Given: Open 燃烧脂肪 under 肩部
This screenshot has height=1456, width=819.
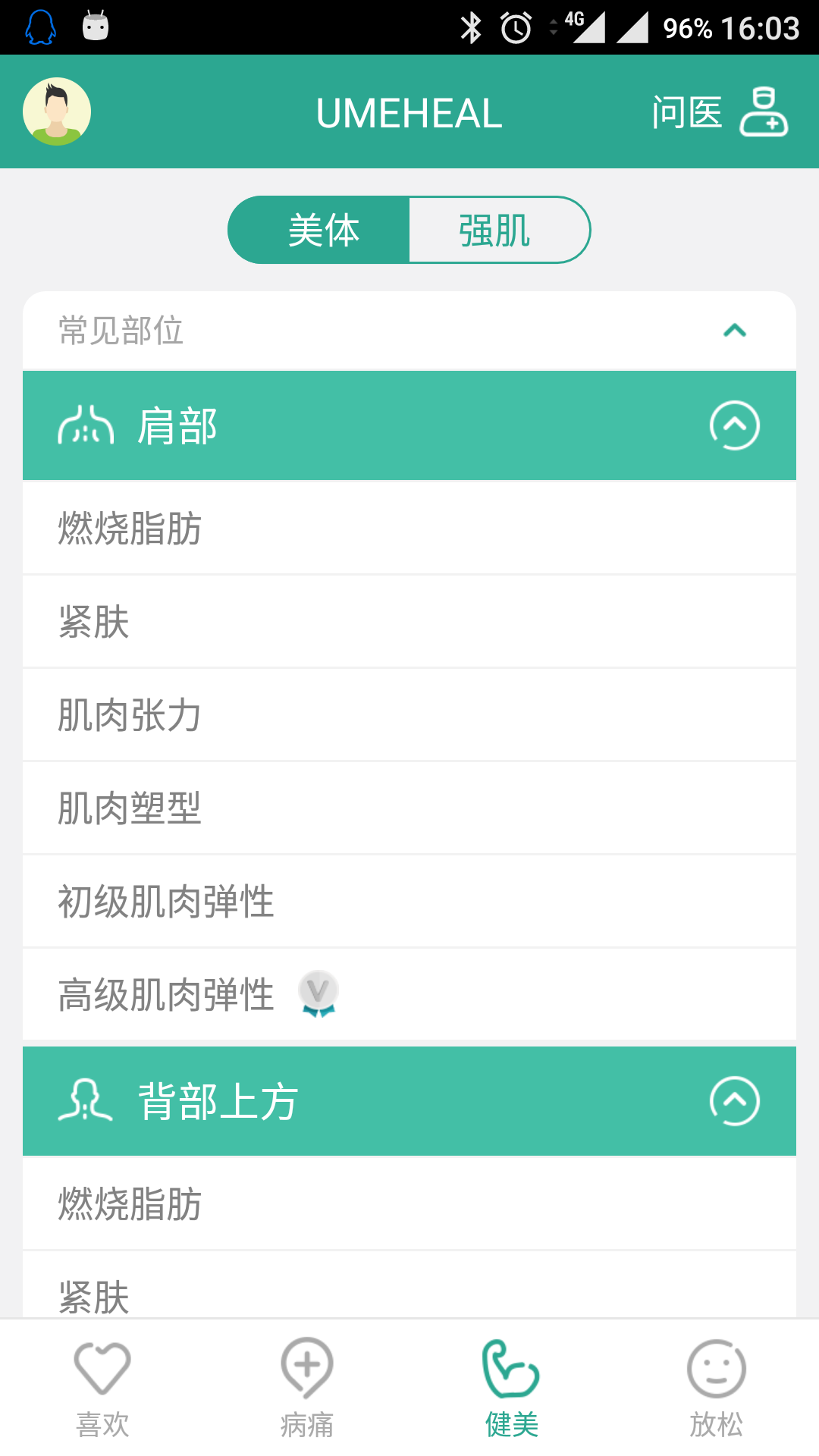Looking at the screenshot, I should [409, 529].
